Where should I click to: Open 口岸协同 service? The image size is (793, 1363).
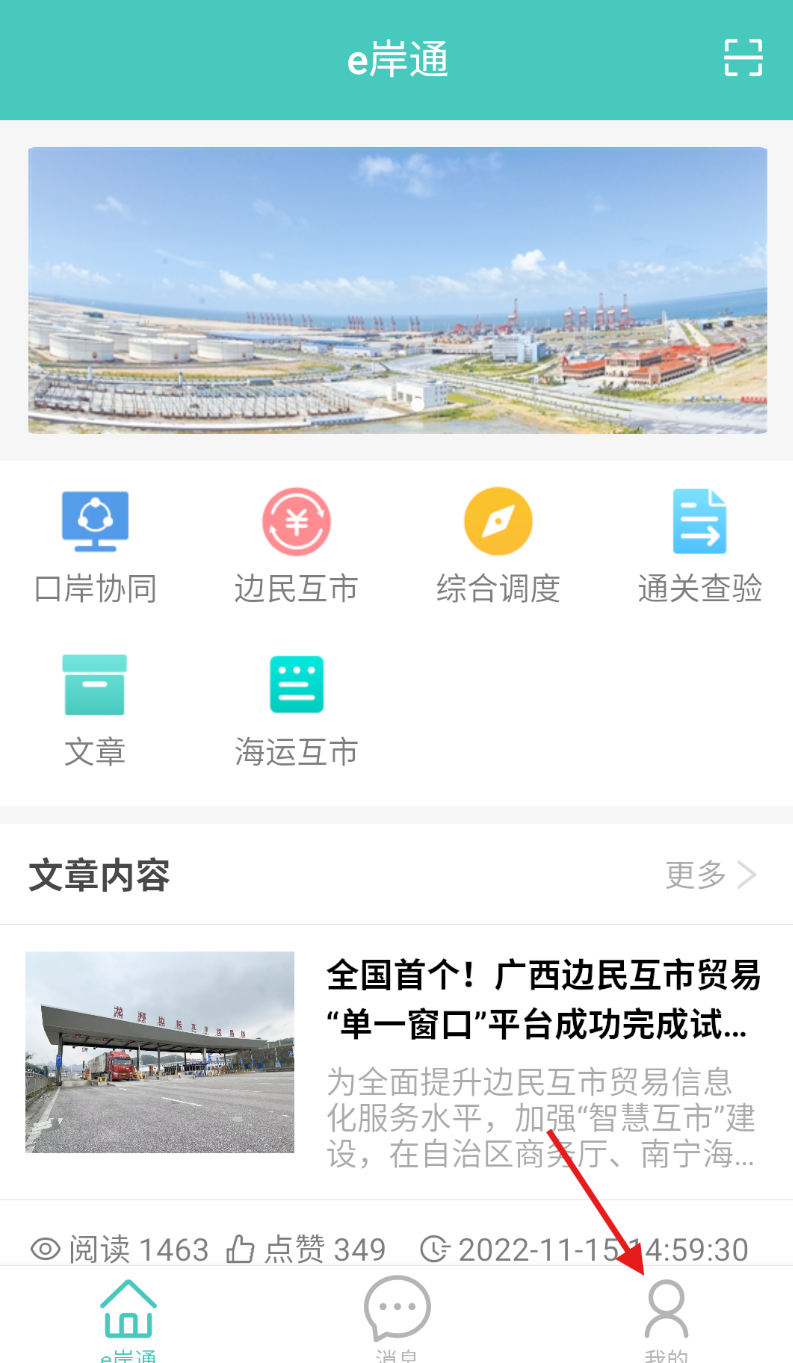click(95, 546)
